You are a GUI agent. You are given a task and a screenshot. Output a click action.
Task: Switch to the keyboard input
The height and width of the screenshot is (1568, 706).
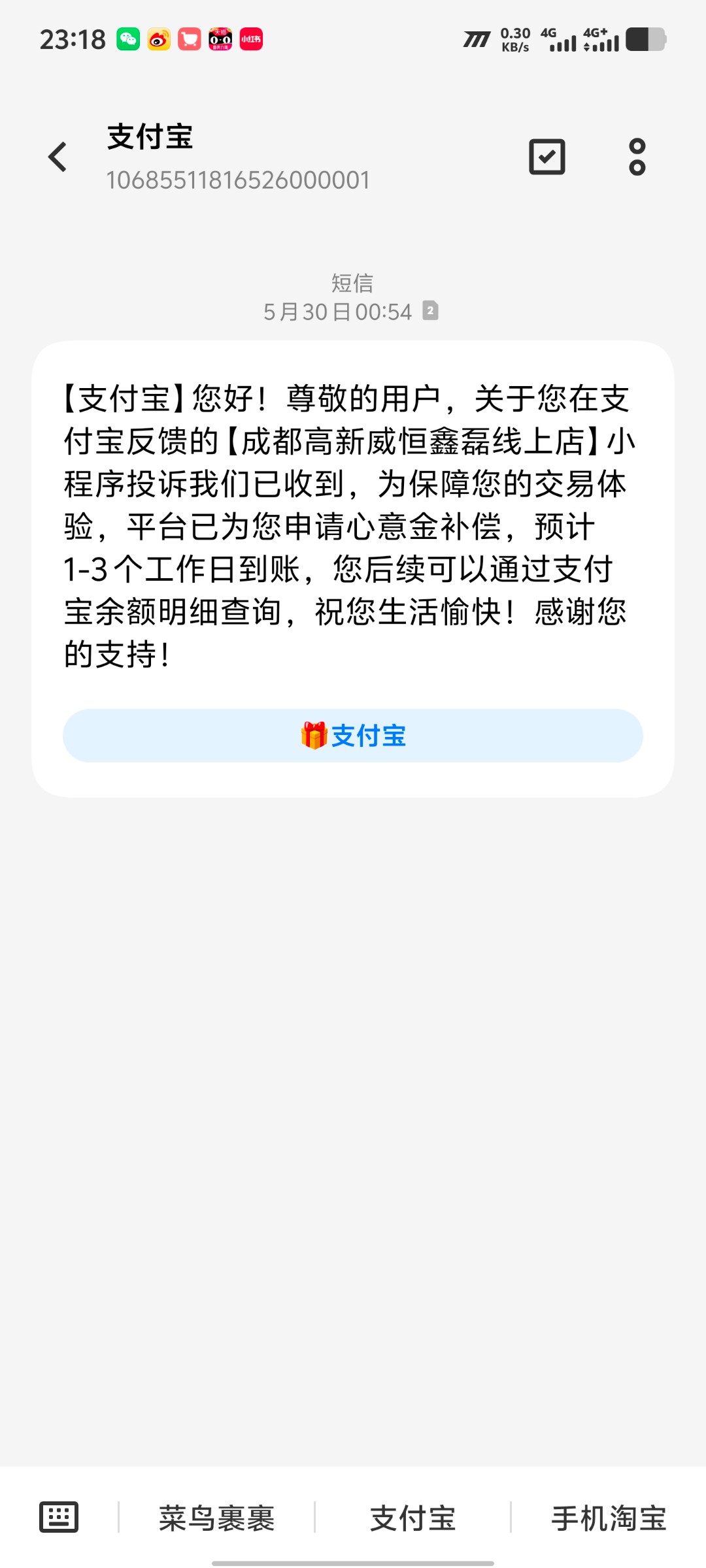tap(59, 1517)
